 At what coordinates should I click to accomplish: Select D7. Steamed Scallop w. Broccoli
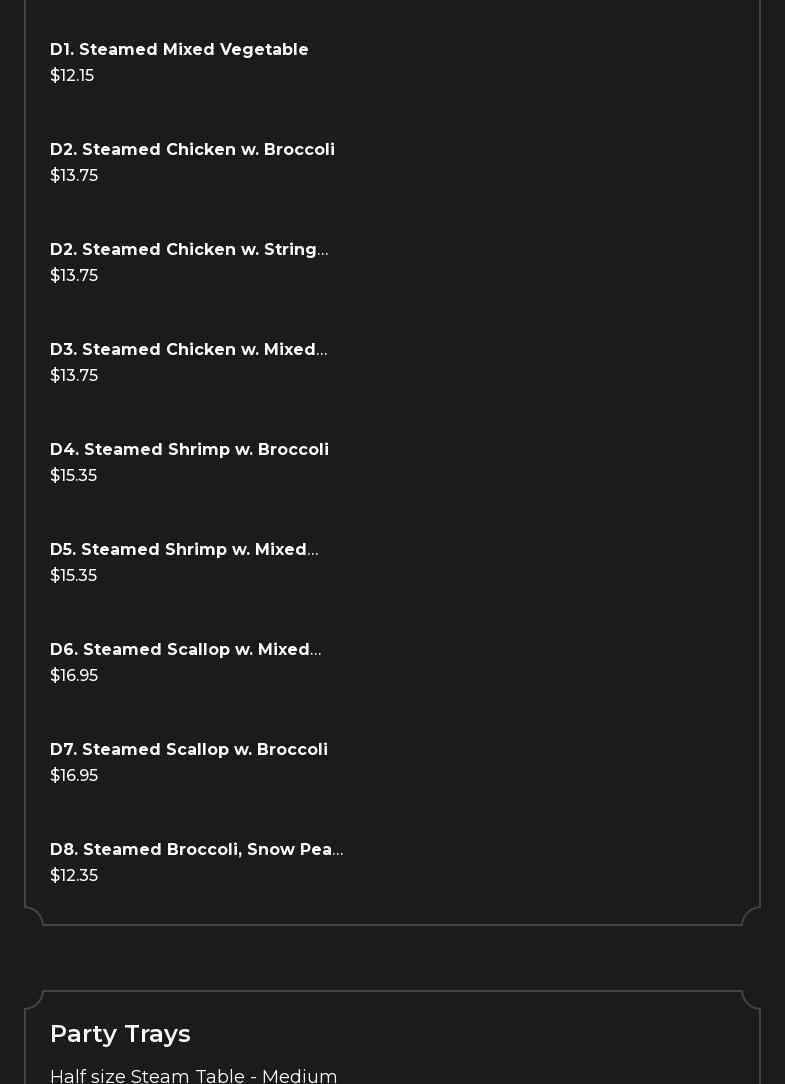188,750
